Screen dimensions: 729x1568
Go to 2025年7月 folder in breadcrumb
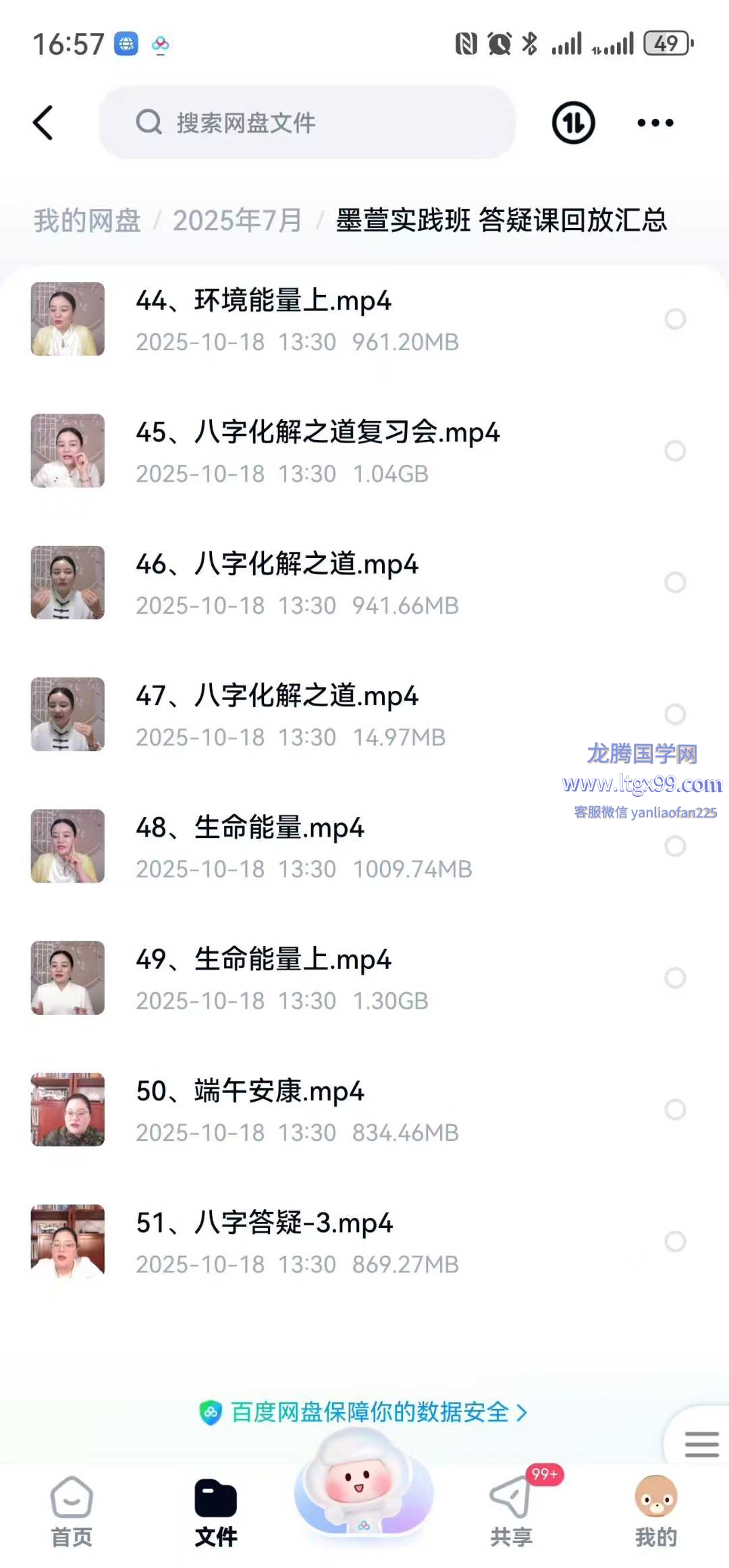point(237,221)
